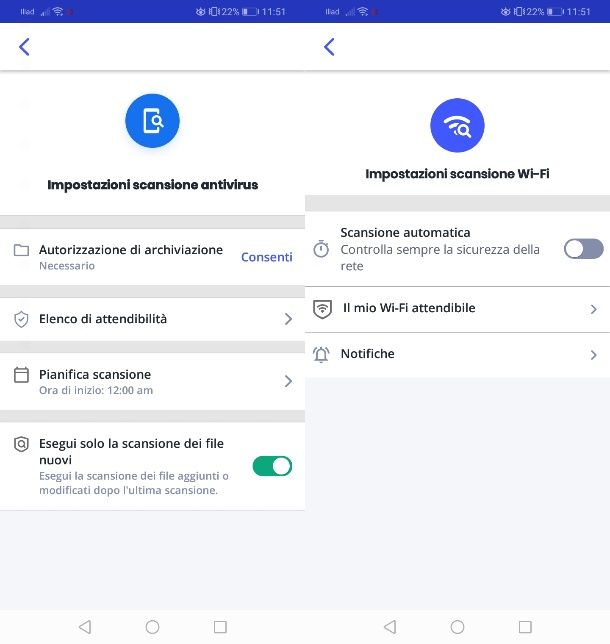Enable Scansione automatica for Wi-Fi

pyautogui.click(x=583, y=249)
